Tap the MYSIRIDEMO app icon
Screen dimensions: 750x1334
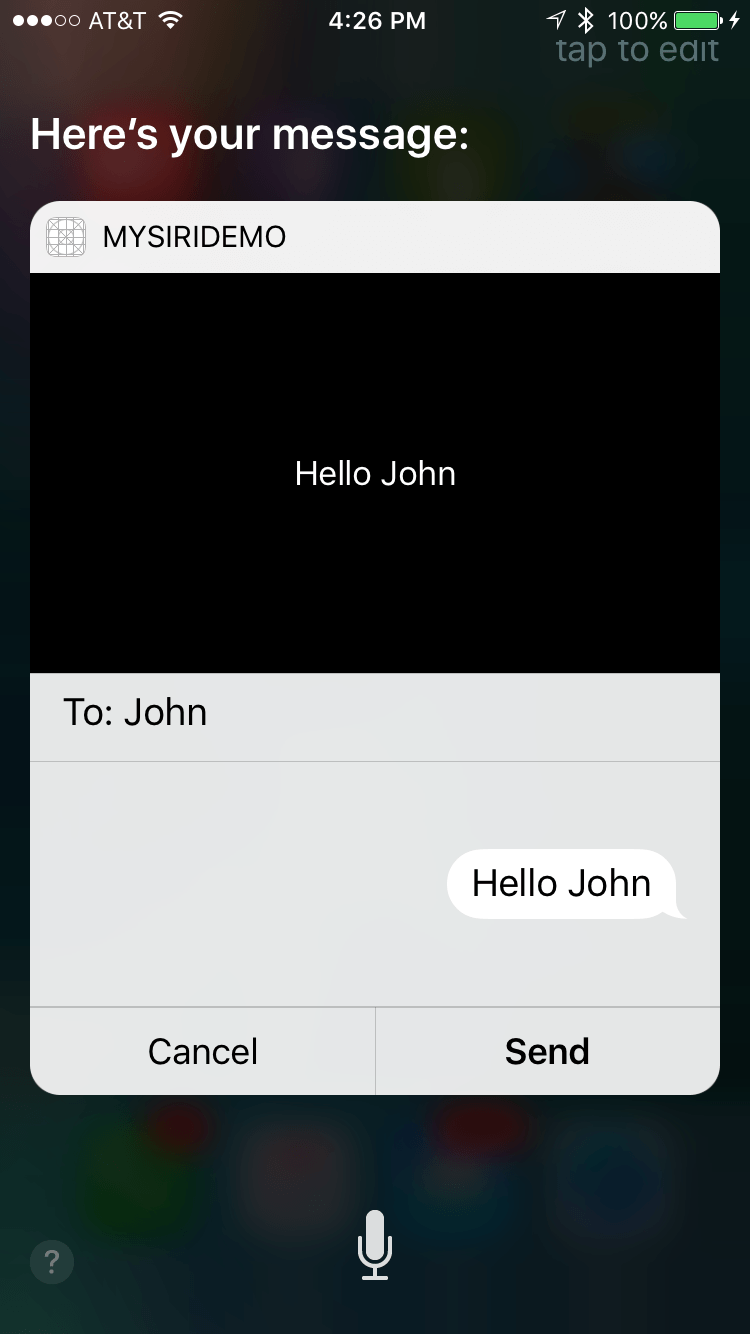click(66, 237)
